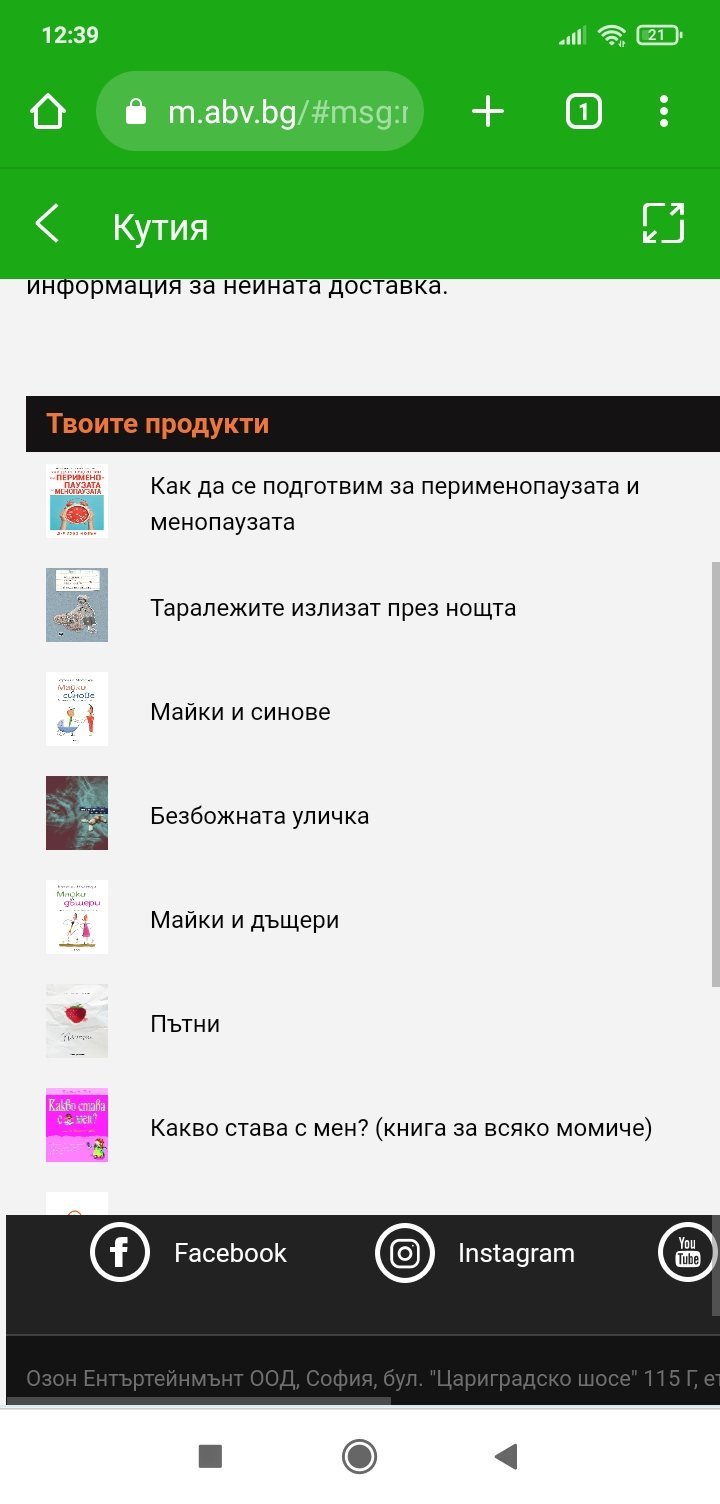Show the open tabs switcher
Image resolution: width=720 pixels, height=1504 pixels.
(584, 112)
